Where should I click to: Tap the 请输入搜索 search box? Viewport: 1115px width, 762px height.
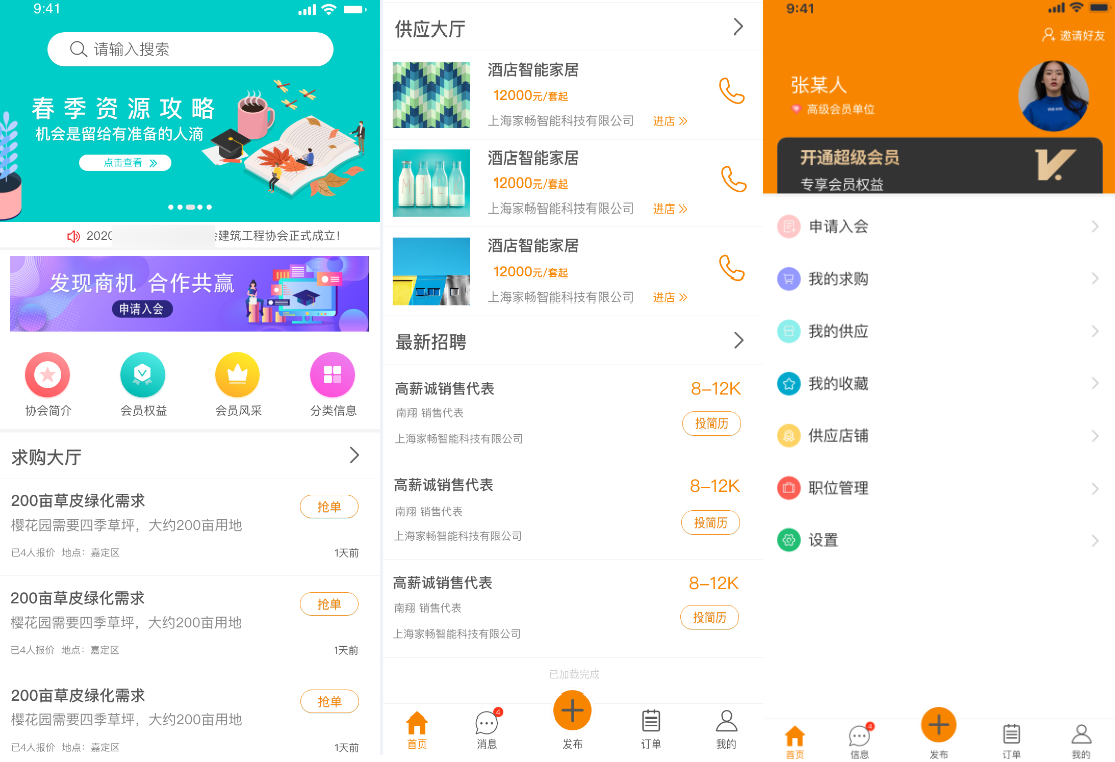(190, 49)
